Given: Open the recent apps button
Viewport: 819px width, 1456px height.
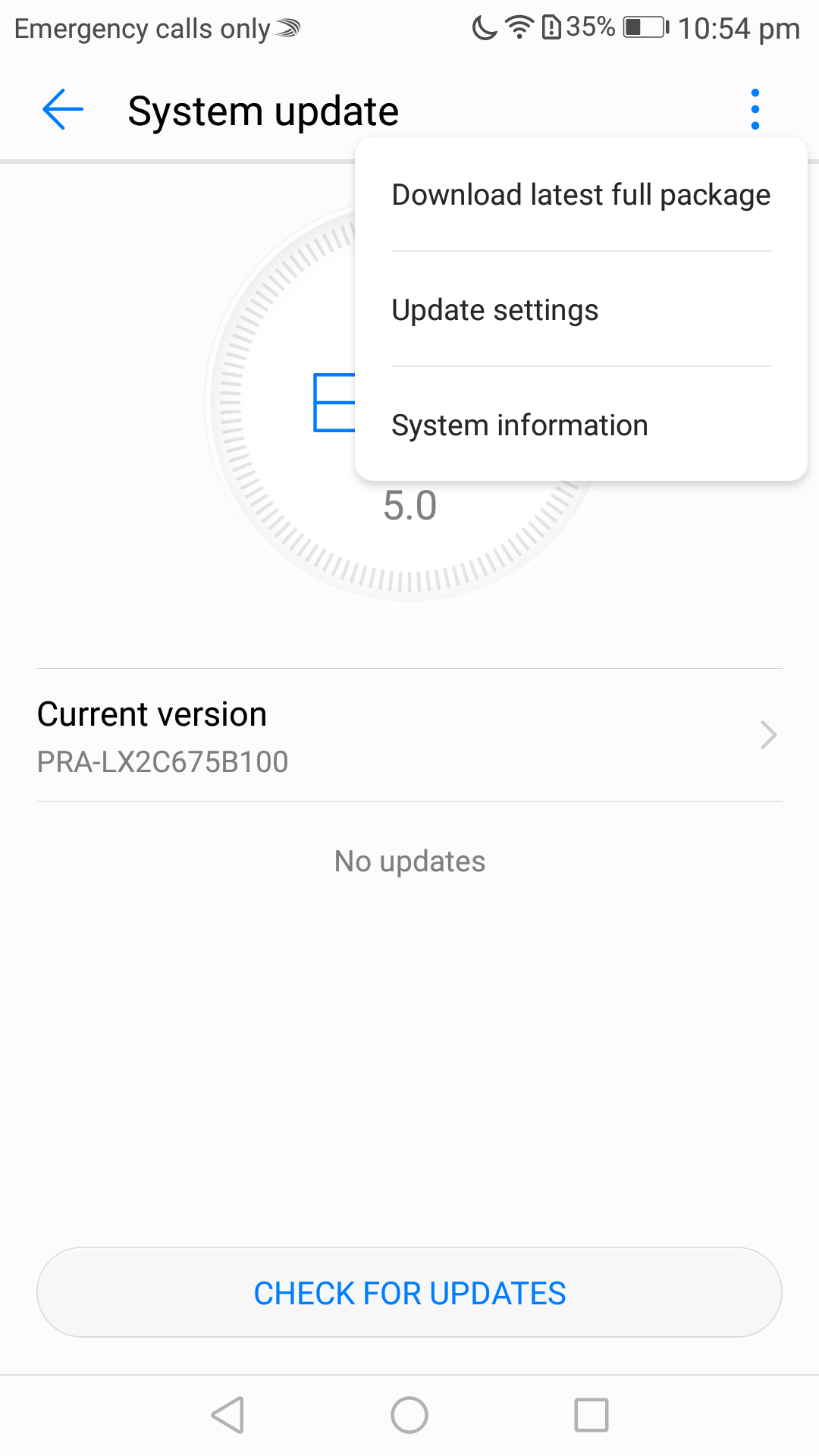Looking at the screenshot, I should point(591,1415).
